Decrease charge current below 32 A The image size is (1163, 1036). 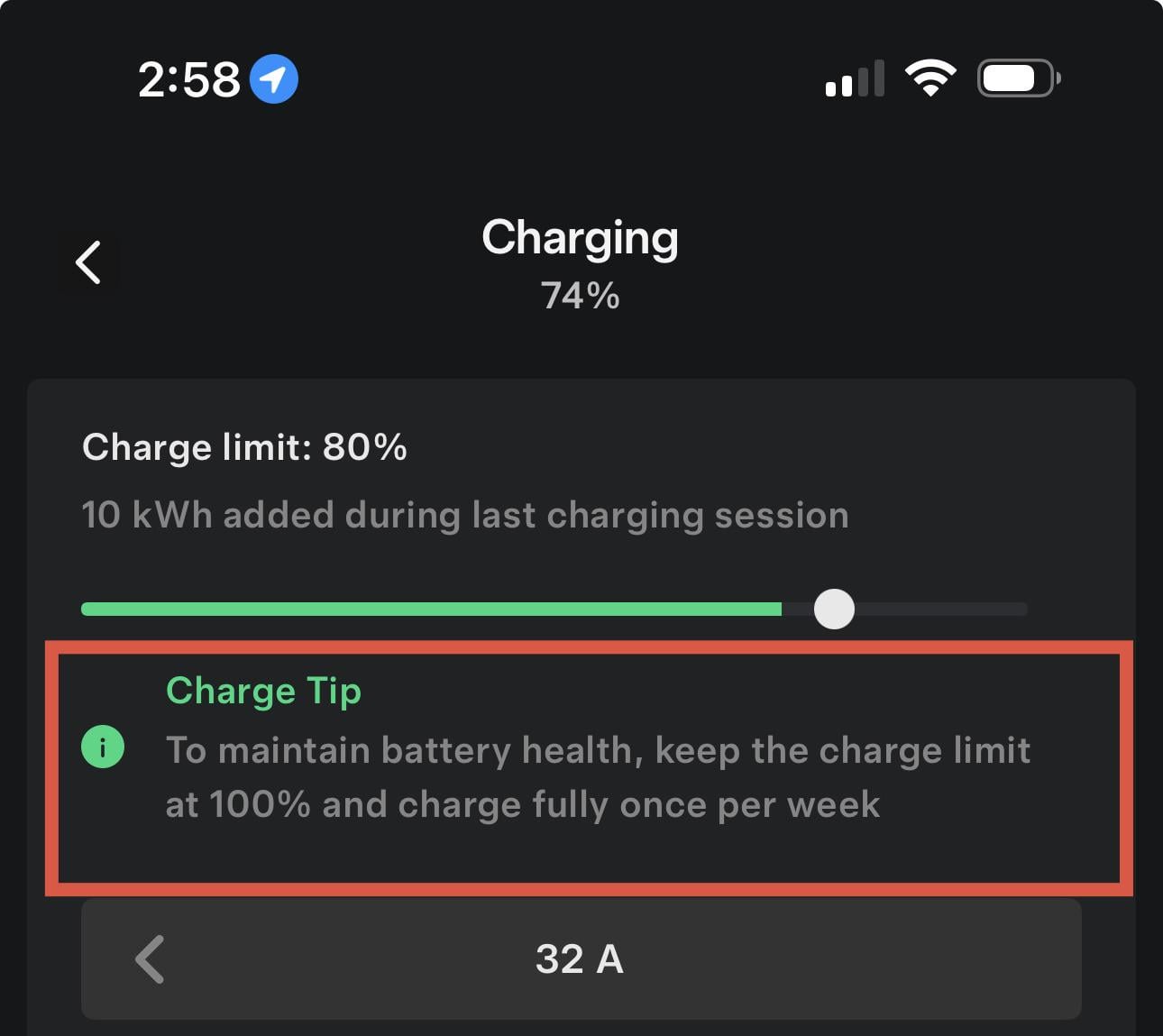151,959
